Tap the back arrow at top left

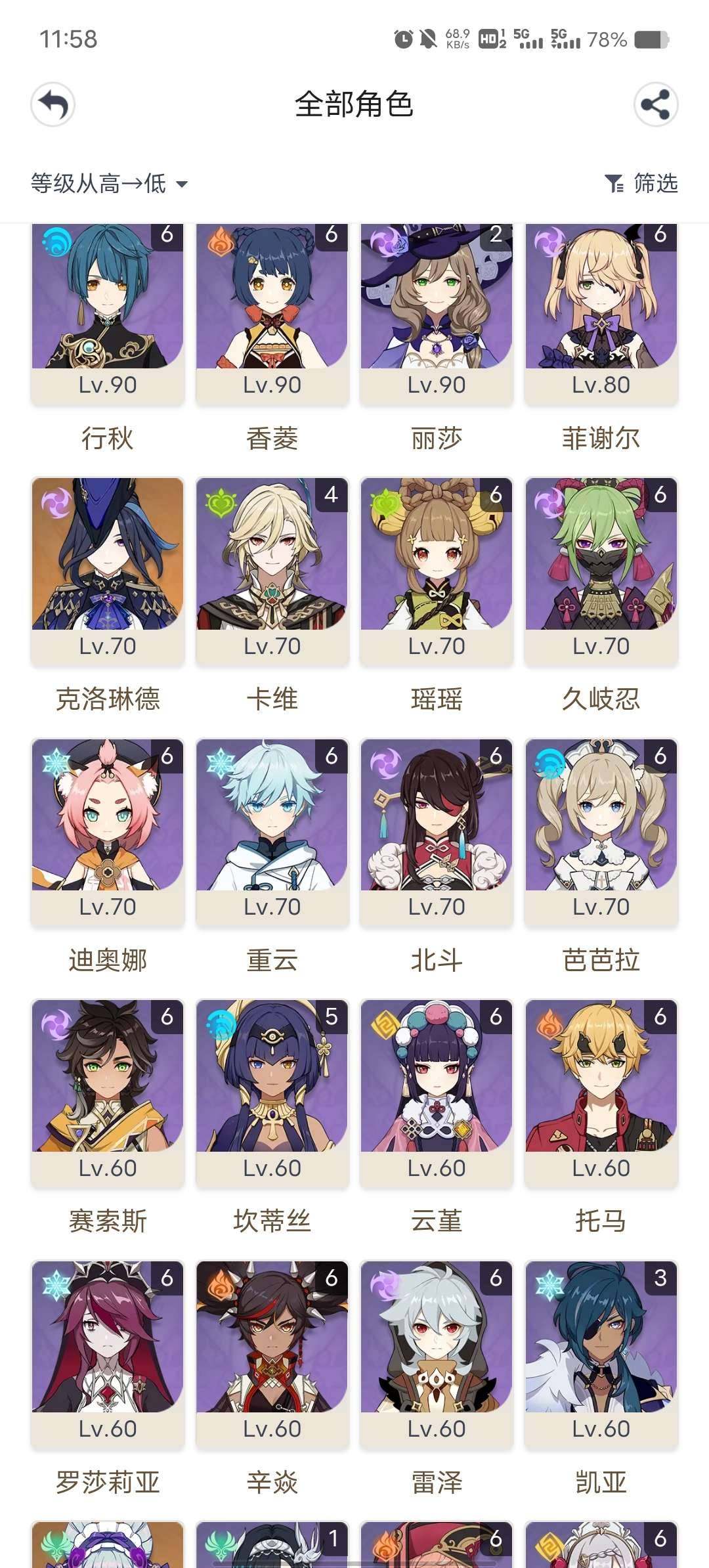pos(54,103)
